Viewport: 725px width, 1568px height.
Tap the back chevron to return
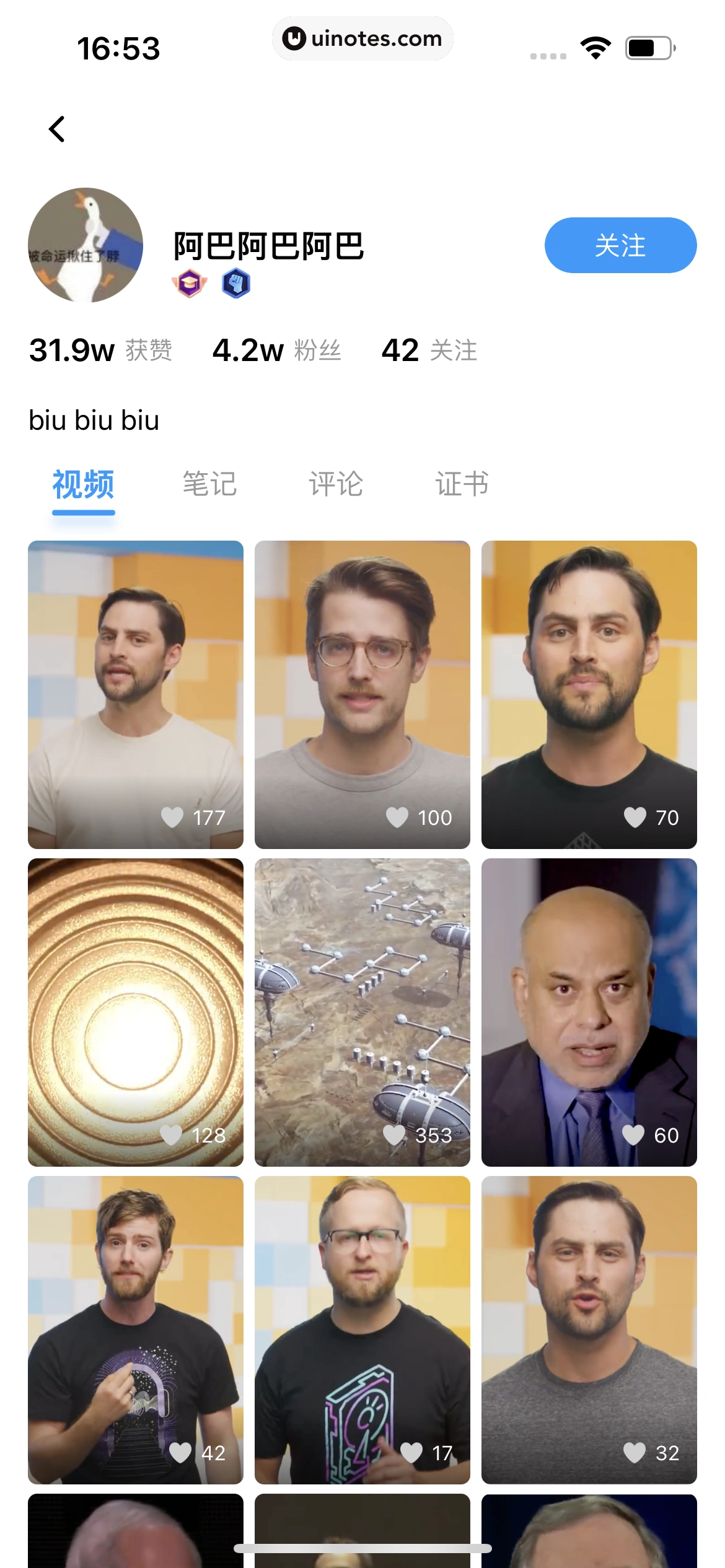click(x=58, y=128)
